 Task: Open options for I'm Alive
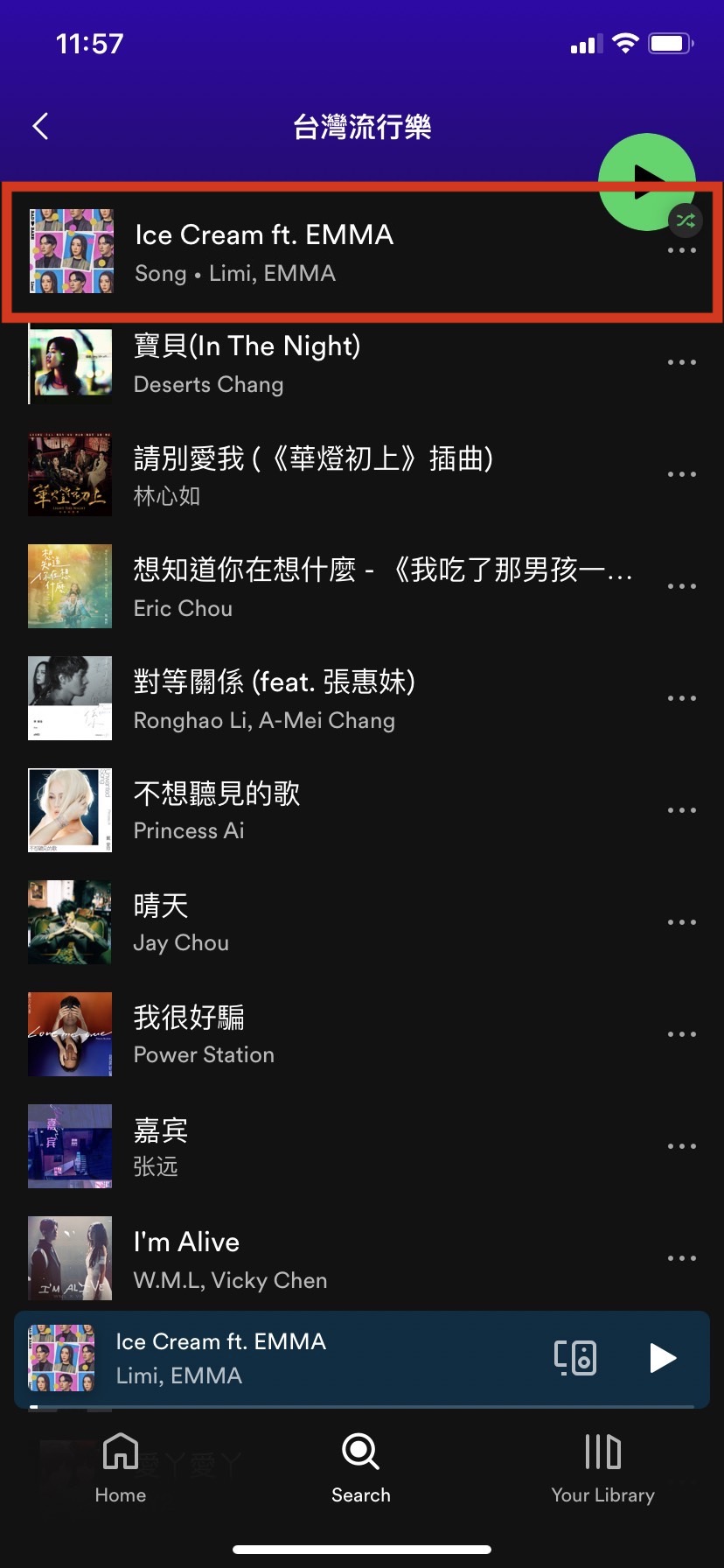click(681, 1258)
